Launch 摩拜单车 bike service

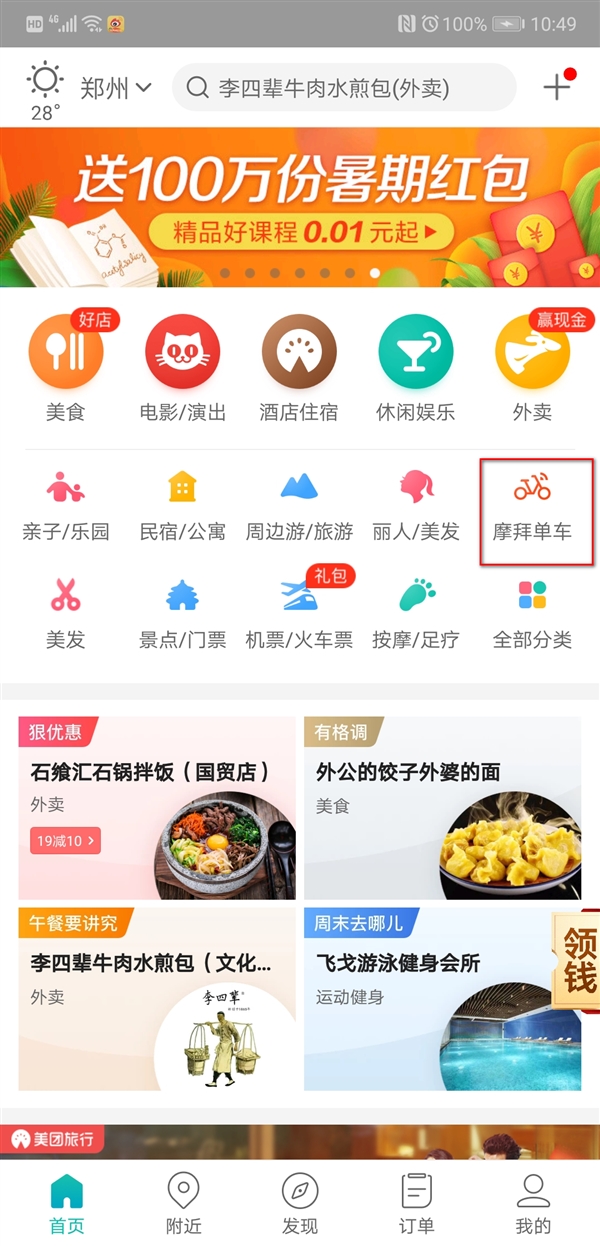(532, 506)
